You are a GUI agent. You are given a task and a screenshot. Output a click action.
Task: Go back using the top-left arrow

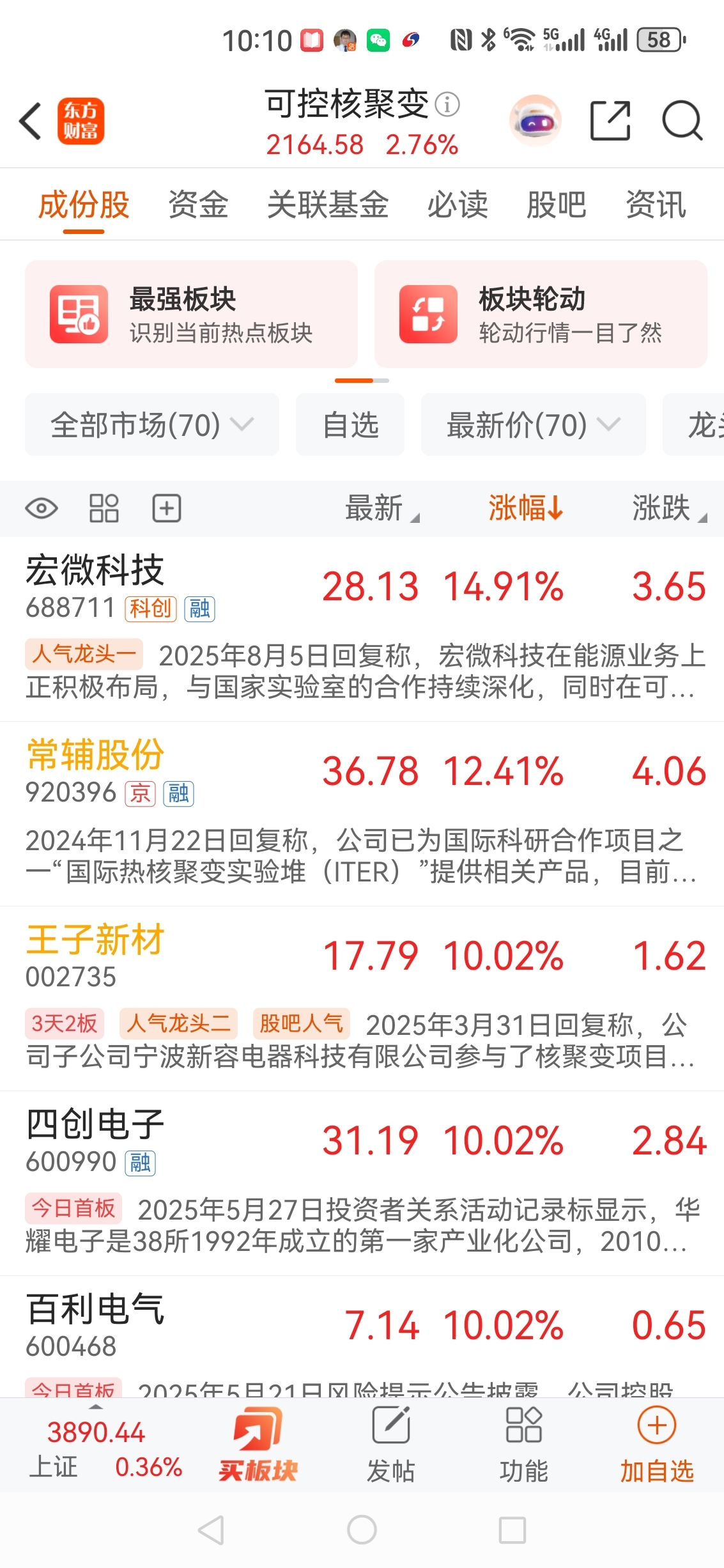pyautogui.click(x=31, y=121)
